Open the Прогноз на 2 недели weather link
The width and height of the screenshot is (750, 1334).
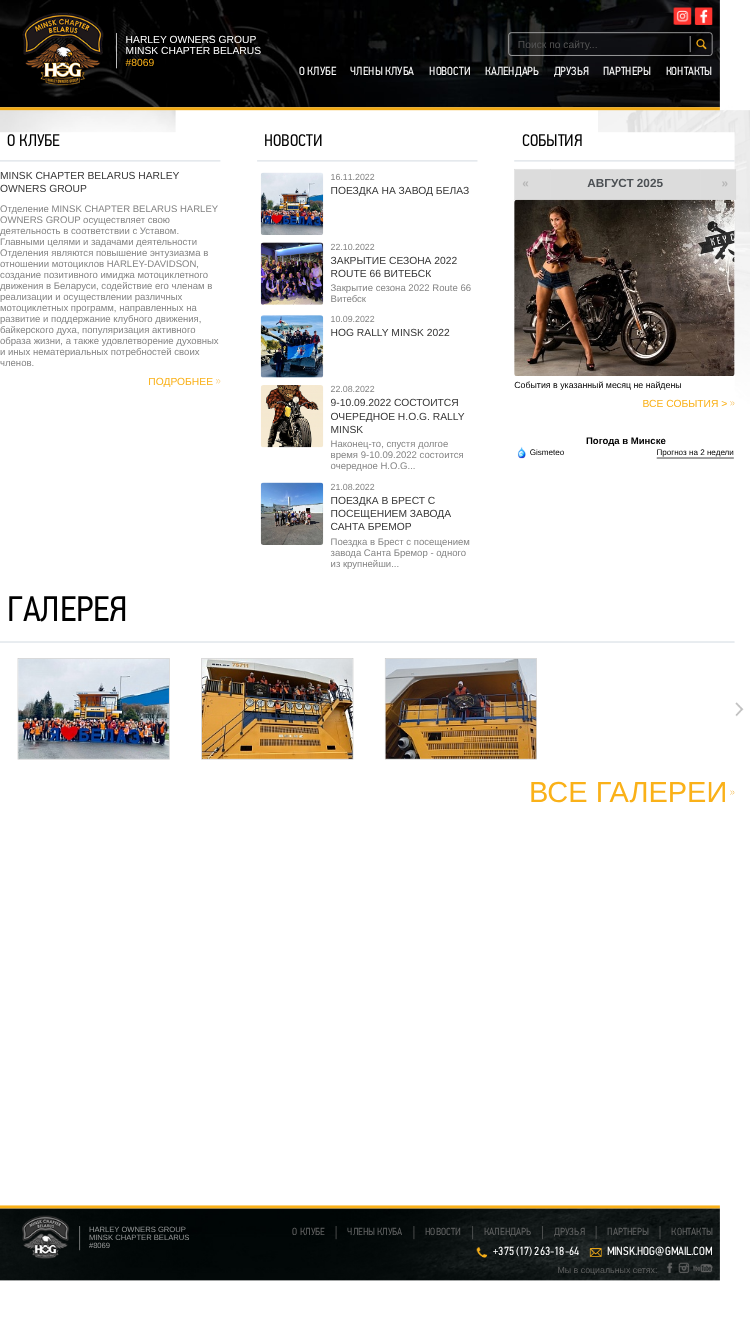(x=695, y=452)
